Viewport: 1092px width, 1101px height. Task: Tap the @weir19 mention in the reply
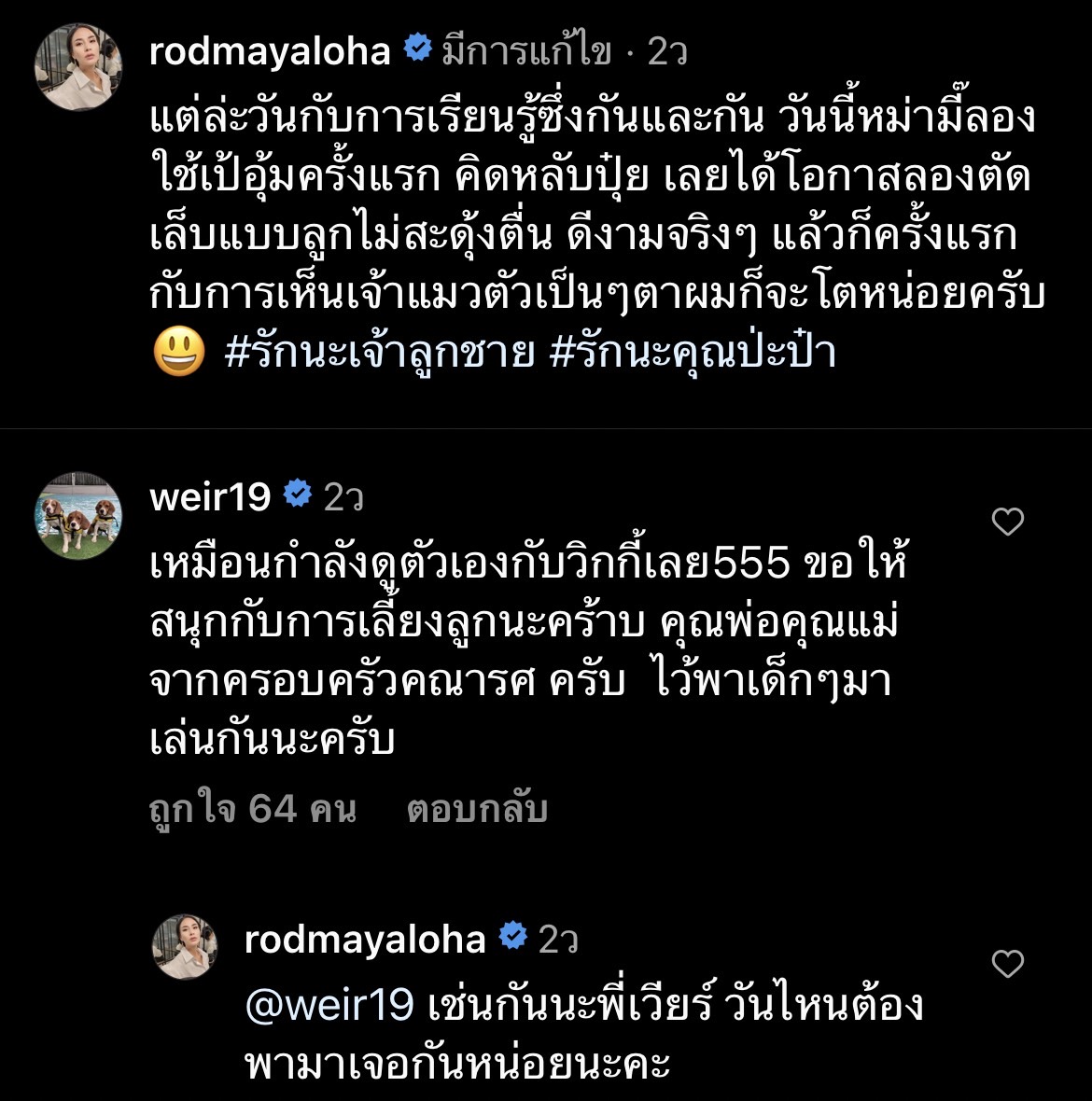pos(328,1004)
